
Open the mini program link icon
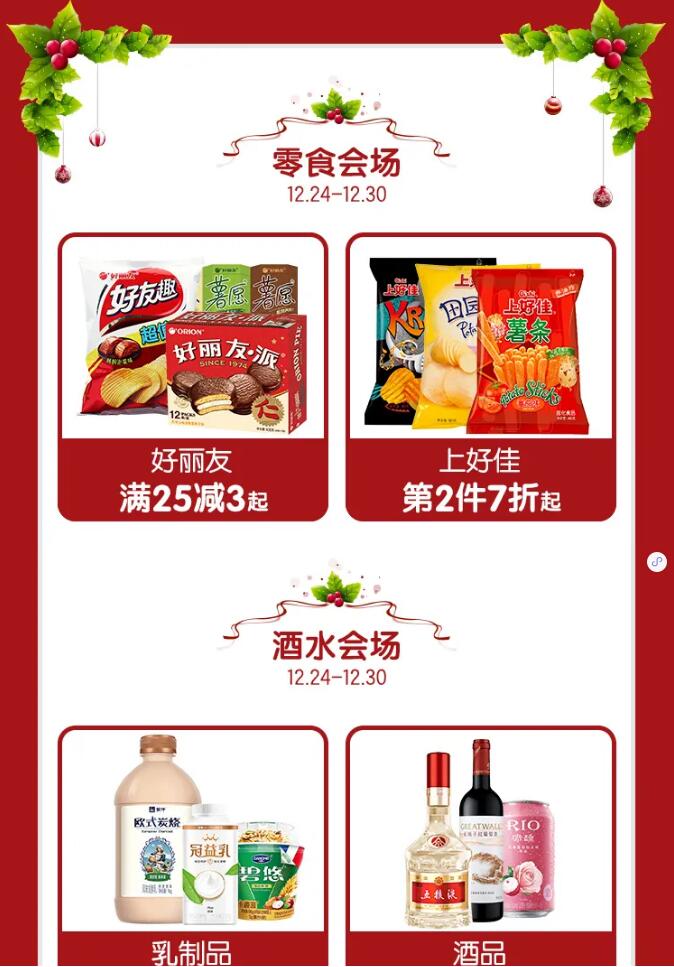click(657, 562)
